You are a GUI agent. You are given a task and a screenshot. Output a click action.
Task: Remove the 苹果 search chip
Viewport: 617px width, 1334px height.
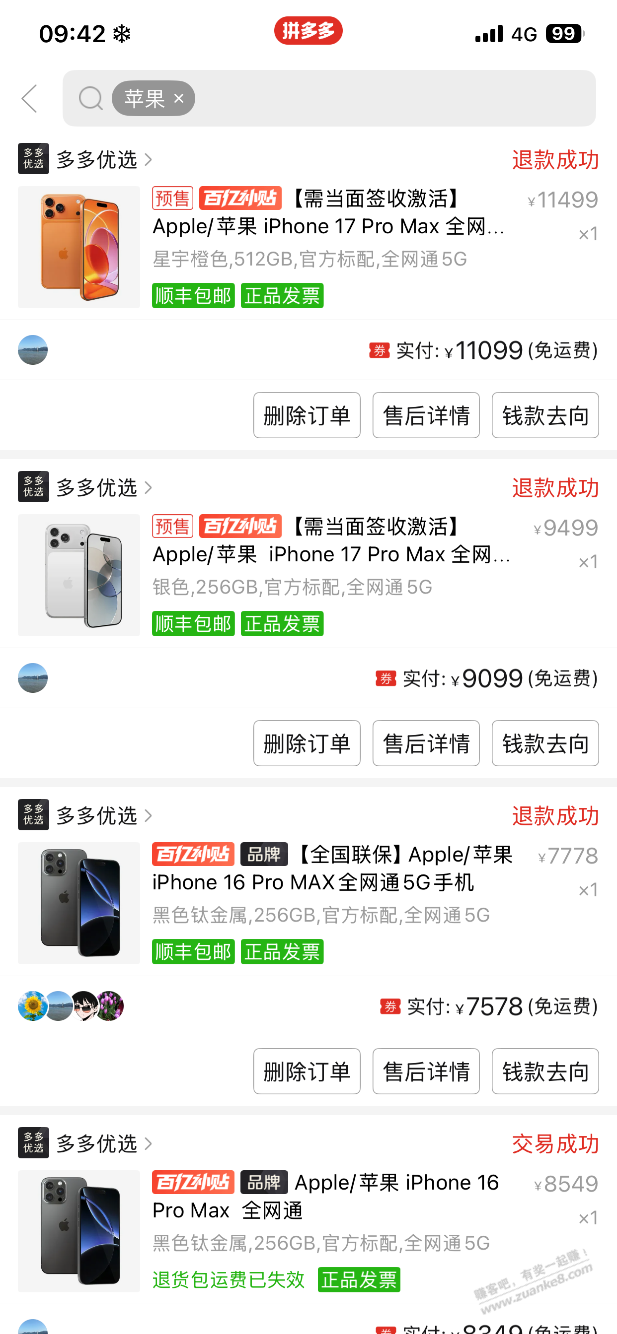(179, 98)
